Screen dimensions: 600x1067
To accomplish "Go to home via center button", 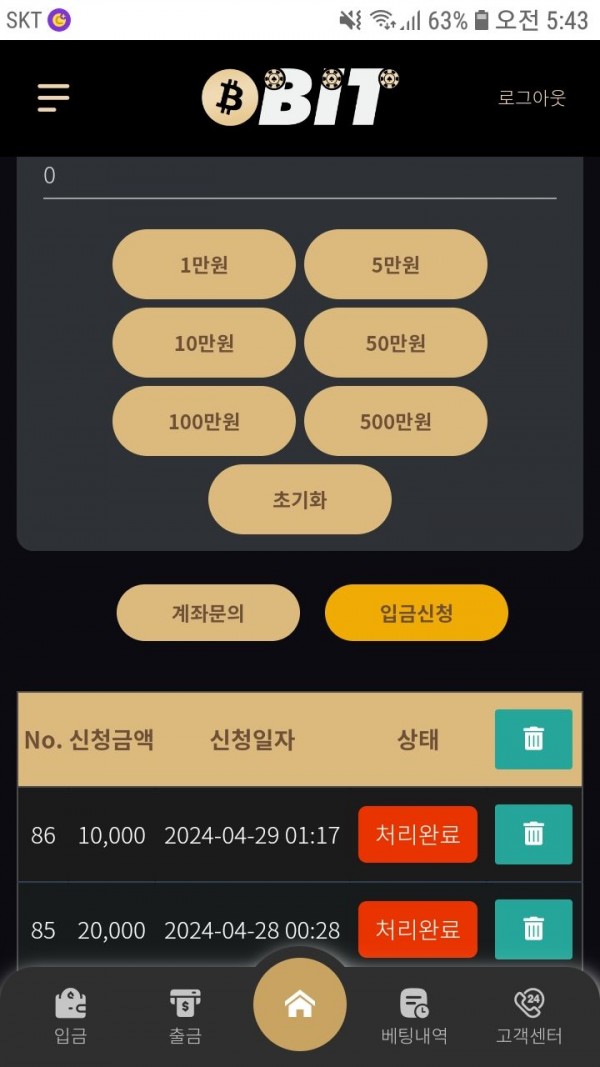I will 300,1005.
